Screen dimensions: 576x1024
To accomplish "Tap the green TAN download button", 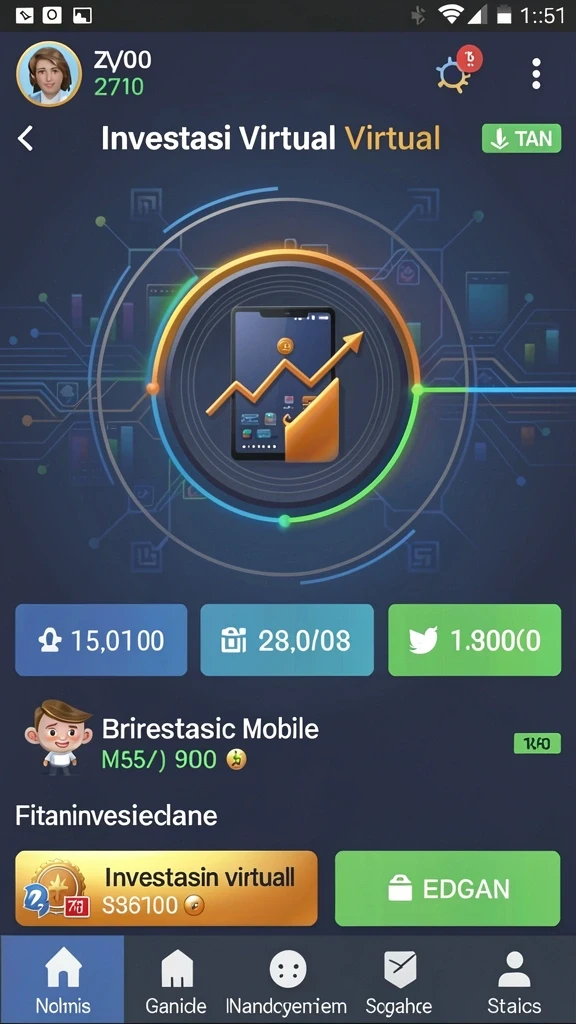I will [521, 138].
